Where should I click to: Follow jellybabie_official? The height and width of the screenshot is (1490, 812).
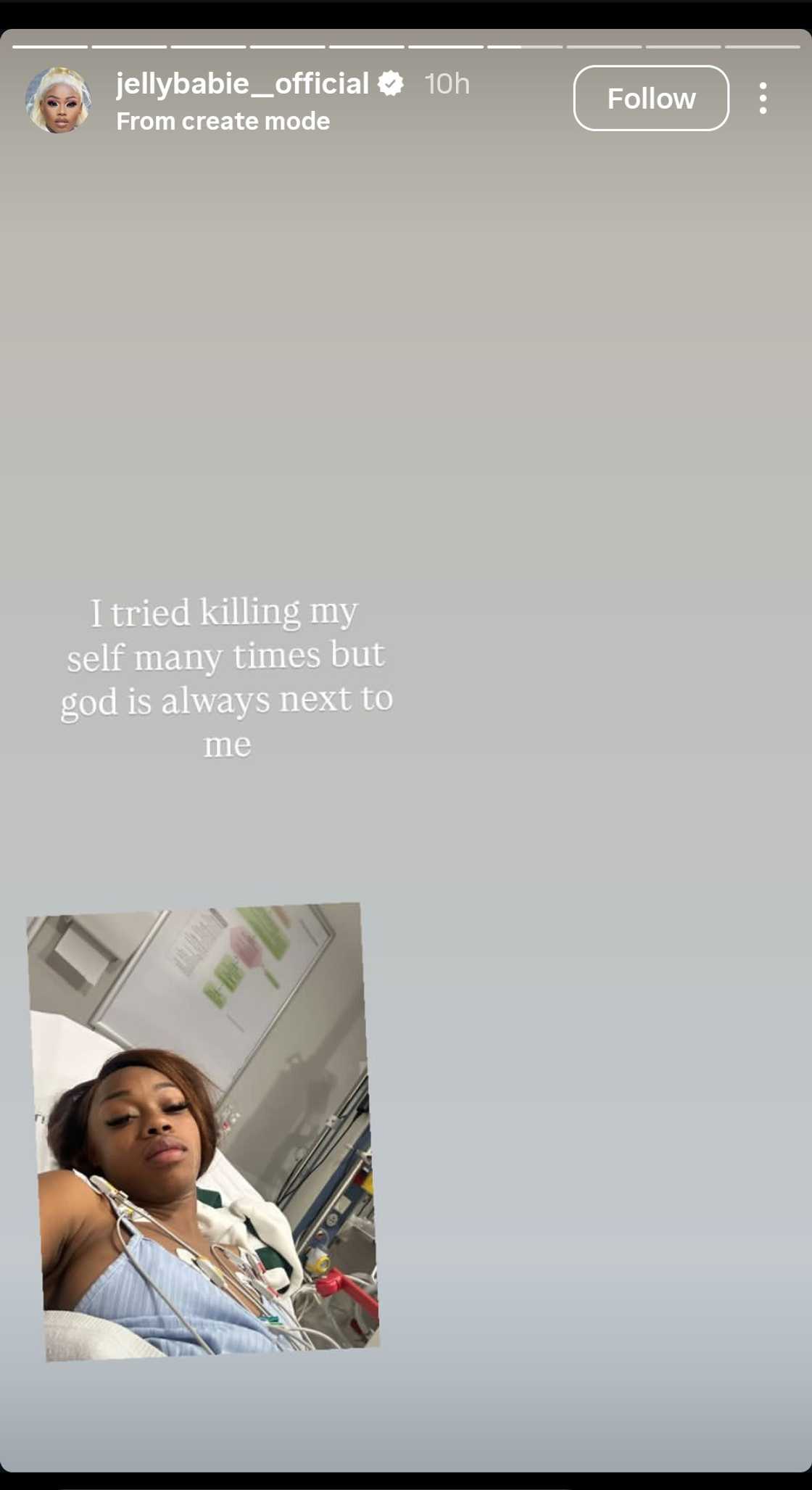(x=650, y=99)
